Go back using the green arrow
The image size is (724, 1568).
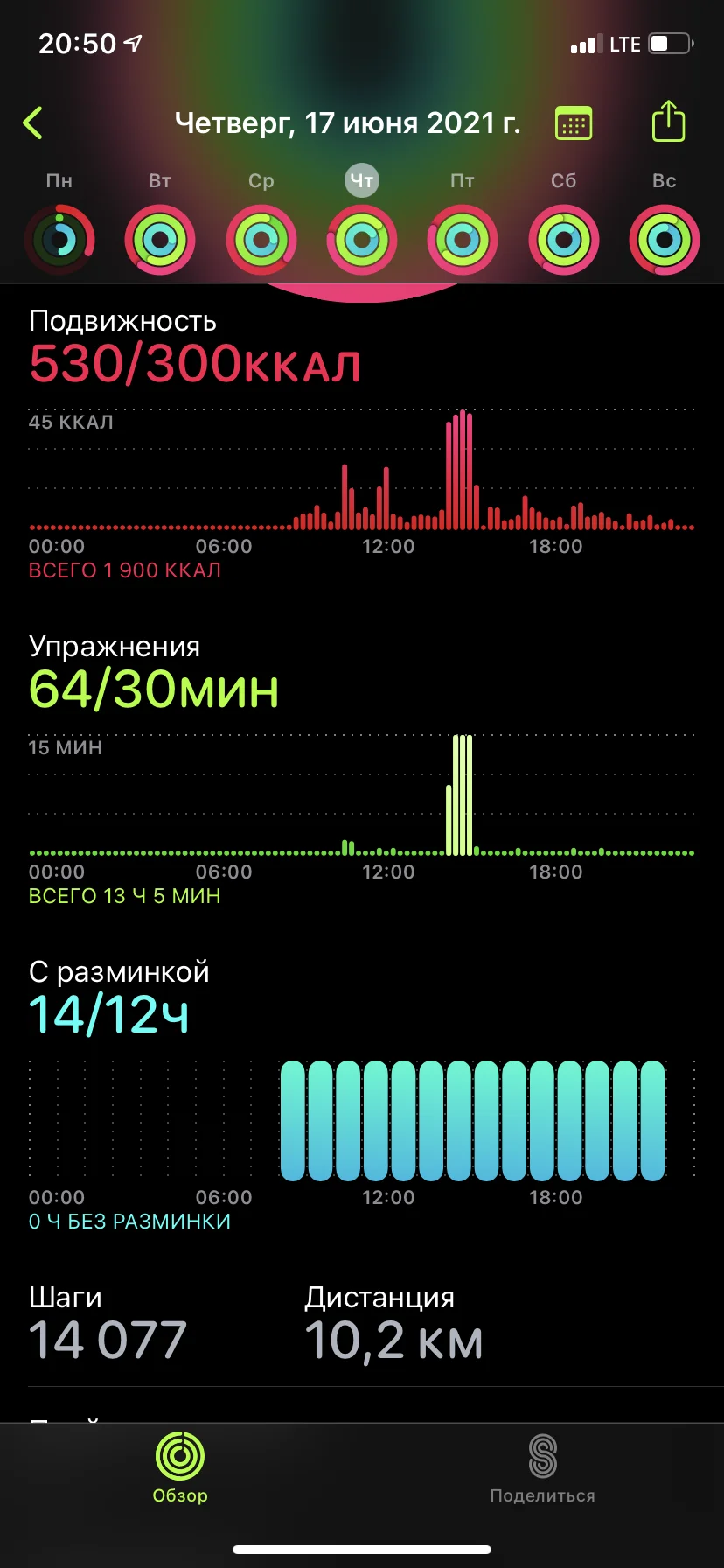pyautogui.click(x=33, y=123)
